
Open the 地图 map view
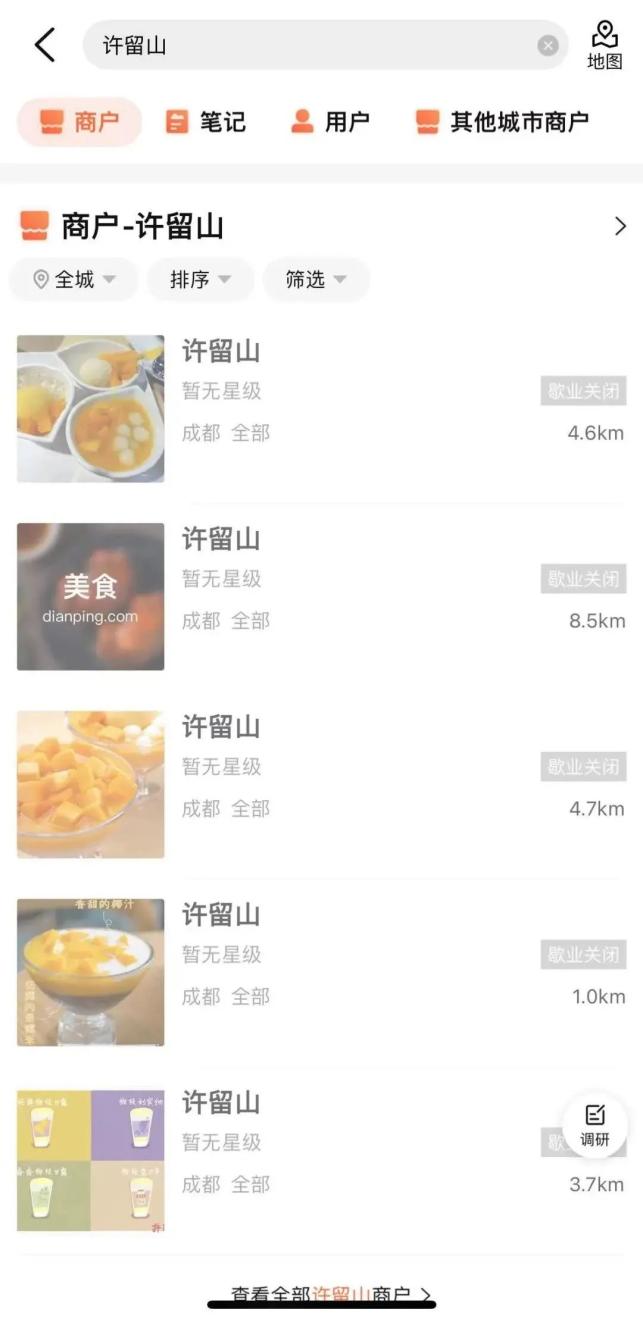click(x=604, y=46)
